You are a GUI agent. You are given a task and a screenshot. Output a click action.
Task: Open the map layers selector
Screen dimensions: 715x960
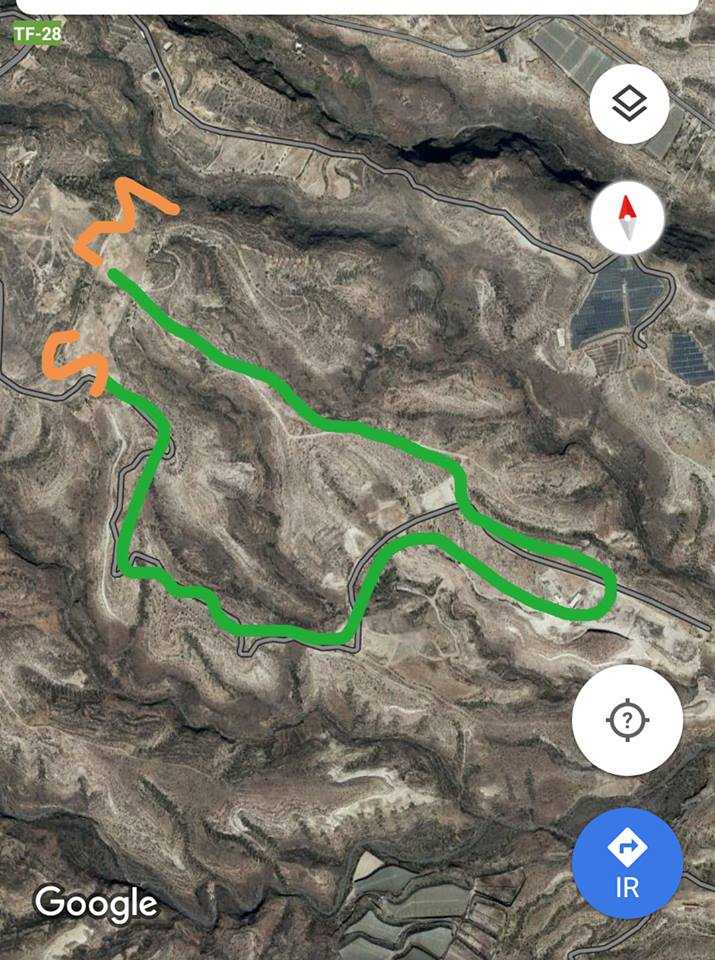(629, 103)
